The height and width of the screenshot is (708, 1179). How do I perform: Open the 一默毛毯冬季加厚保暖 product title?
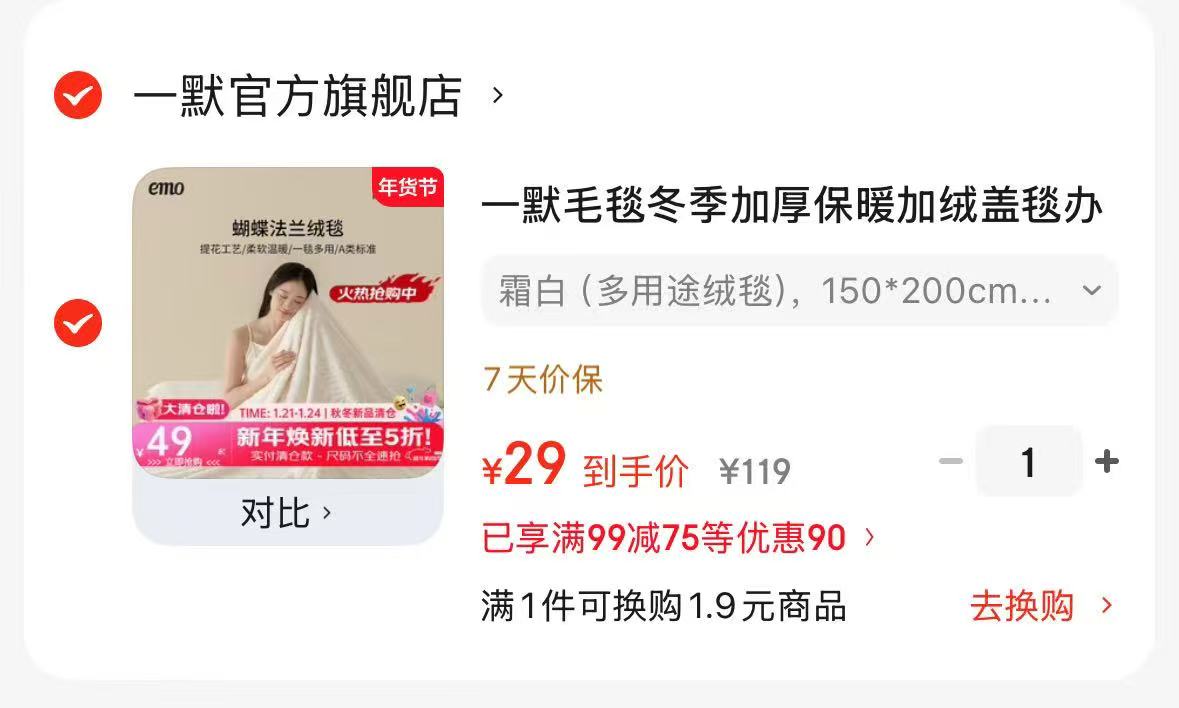(792, 207)
